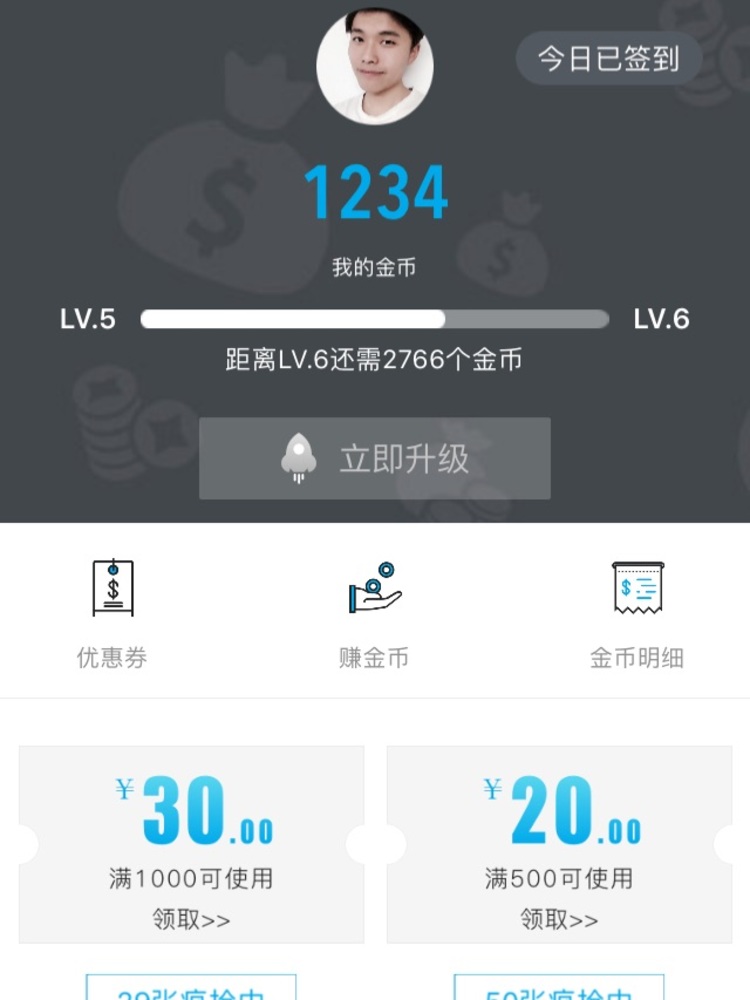Claim the ¥30 coupon for orders over 1000

pyautogui.click(x=191, y=919)
